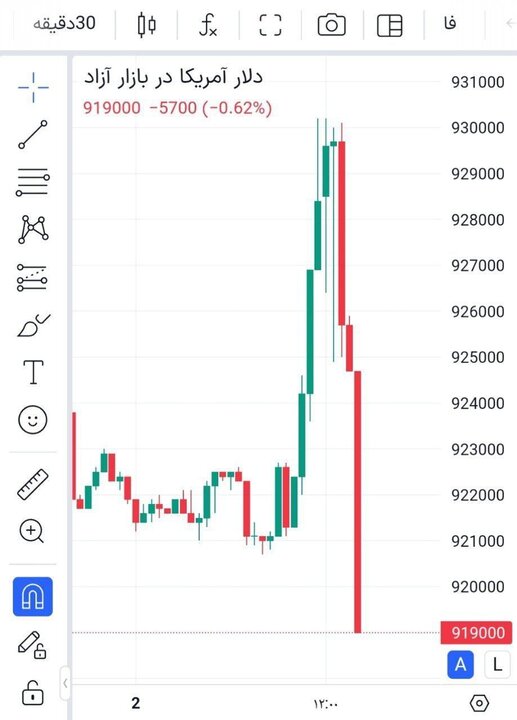
Task: Open the emoji sticker tool
Action: 33,419
